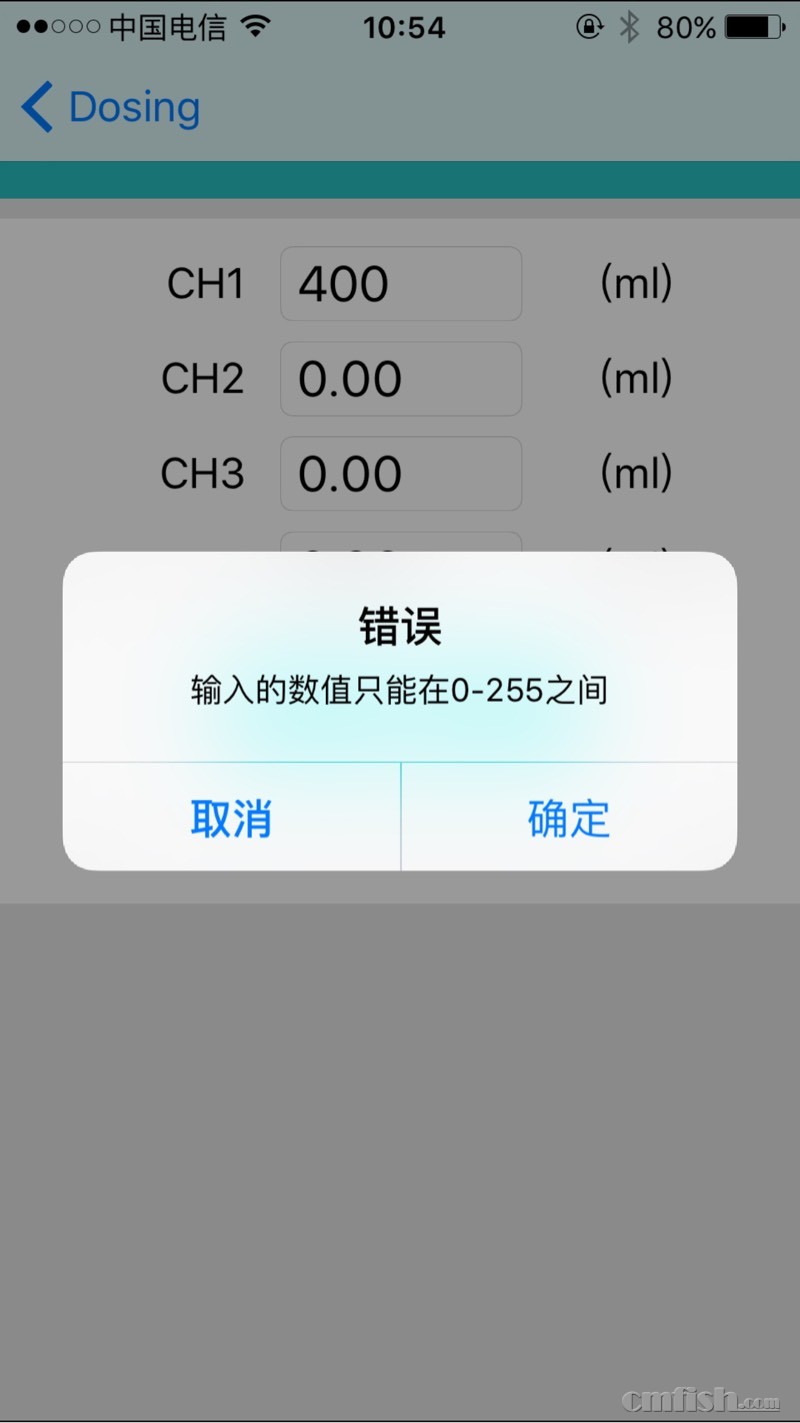
Task: Tap the Bluetooth icon in the status bar
Action: coord(630,27)
